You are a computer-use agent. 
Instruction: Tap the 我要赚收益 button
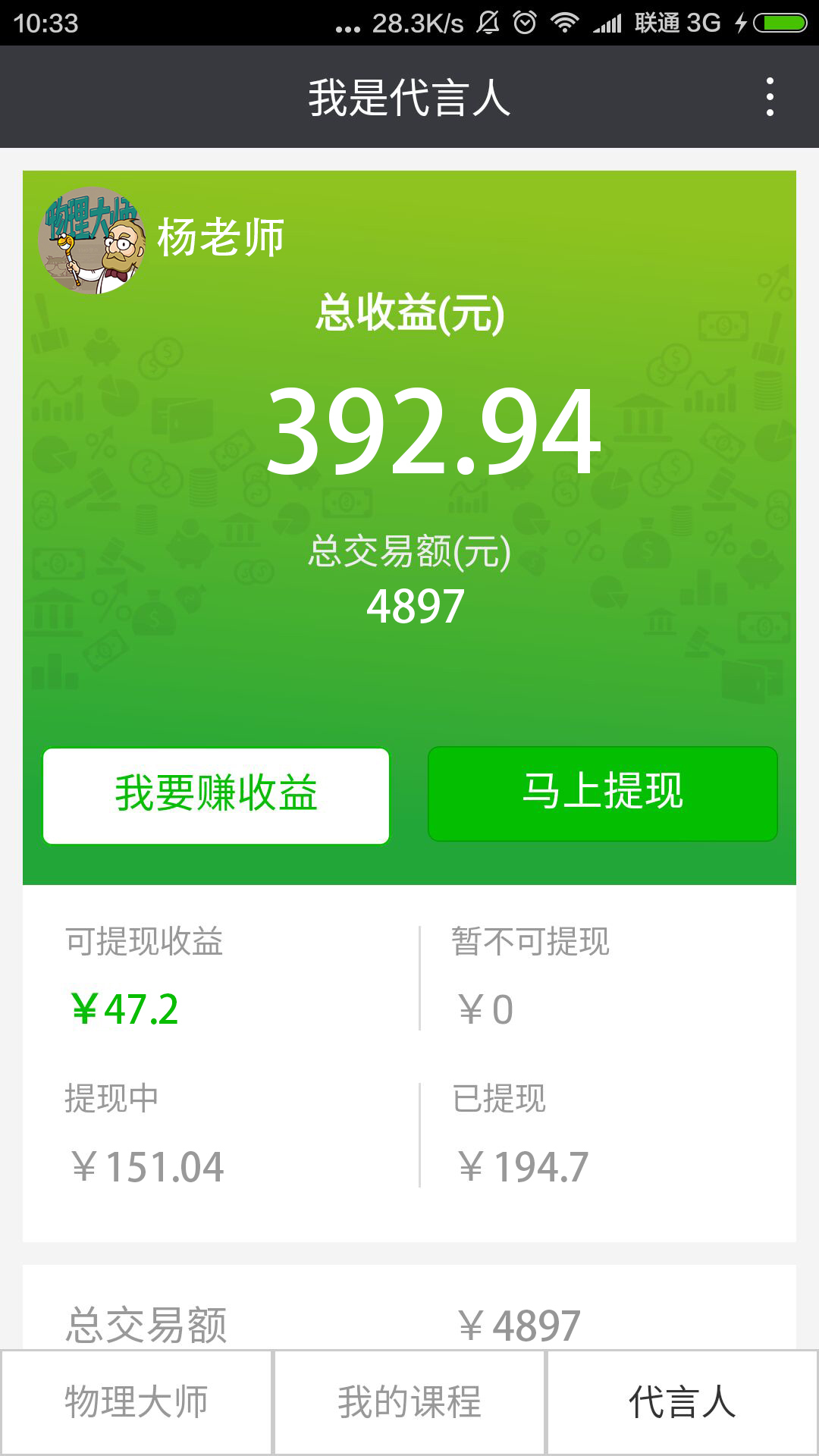click(x=216, y=795)
